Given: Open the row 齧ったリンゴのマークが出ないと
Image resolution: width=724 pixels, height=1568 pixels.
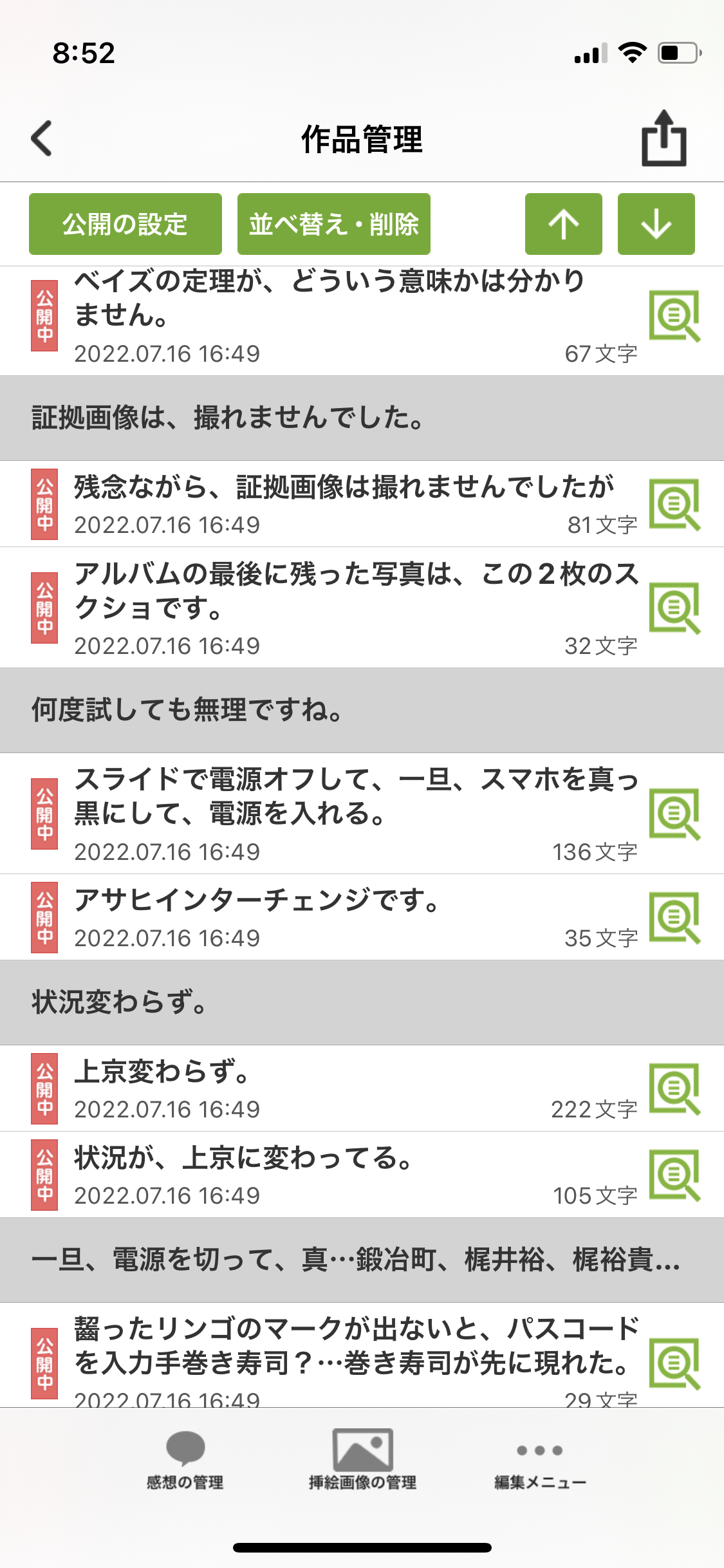Looking at the screenshot, I should (x=354, y=1355).
